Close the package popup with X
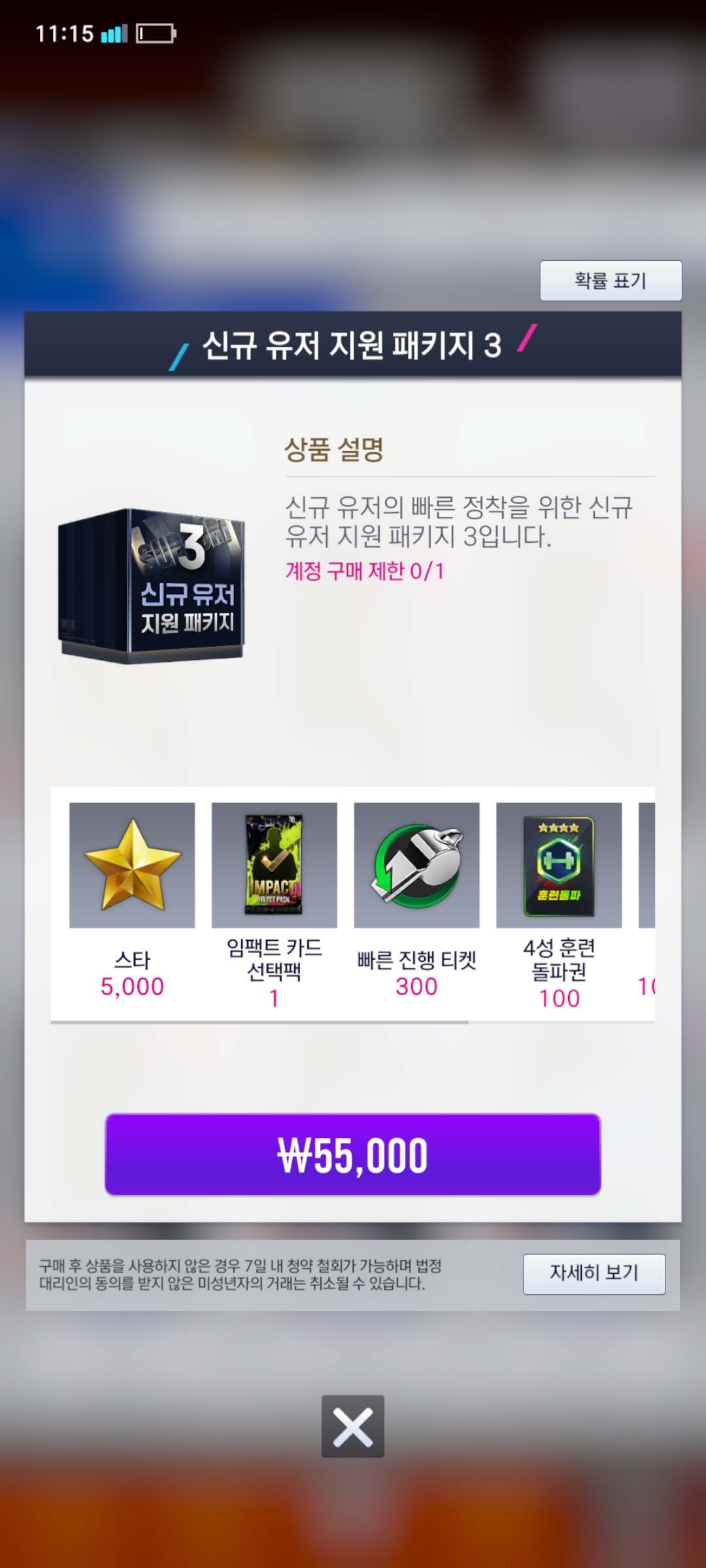Screen dimensions: 706x1568 tap(352, 1426)
